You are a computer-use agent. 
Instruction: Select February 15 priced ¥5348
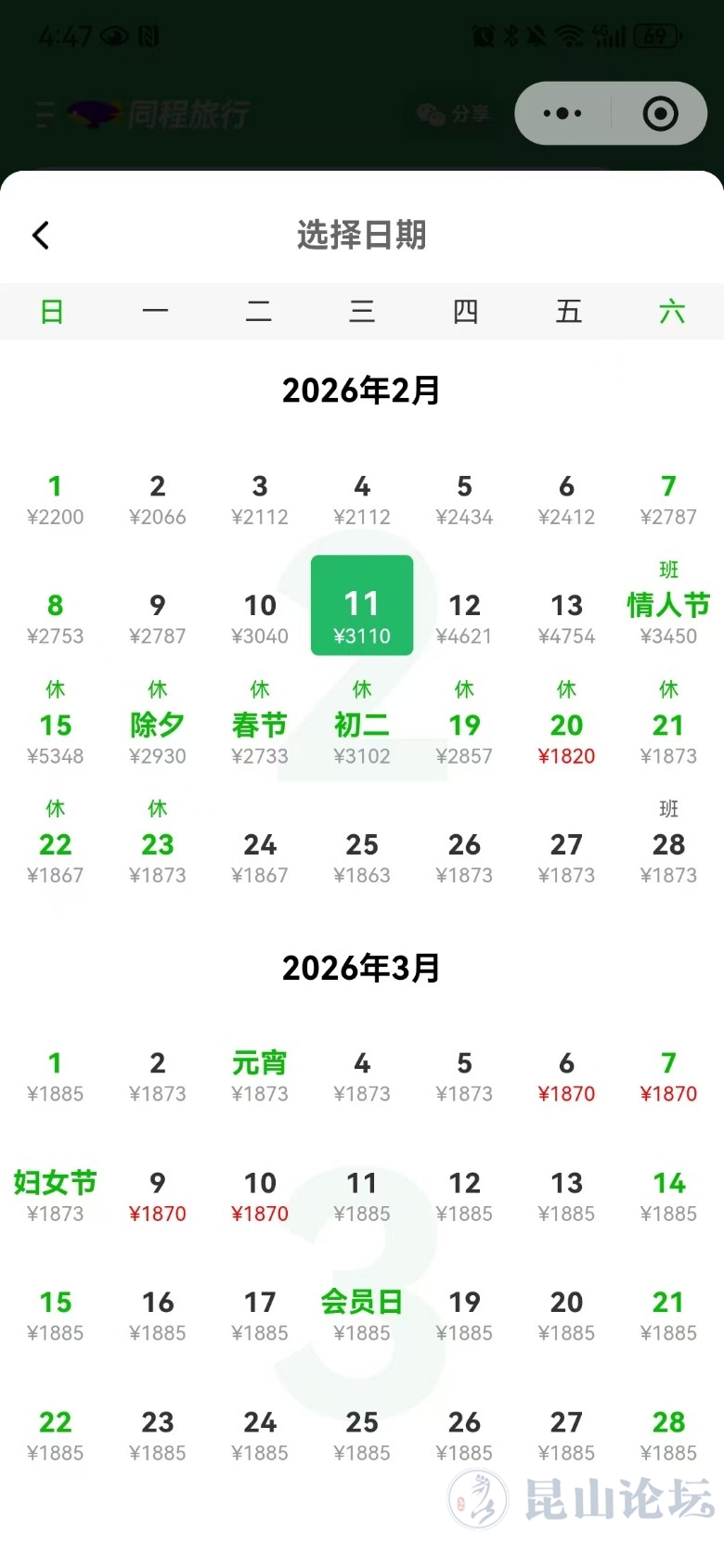[56, 738]
